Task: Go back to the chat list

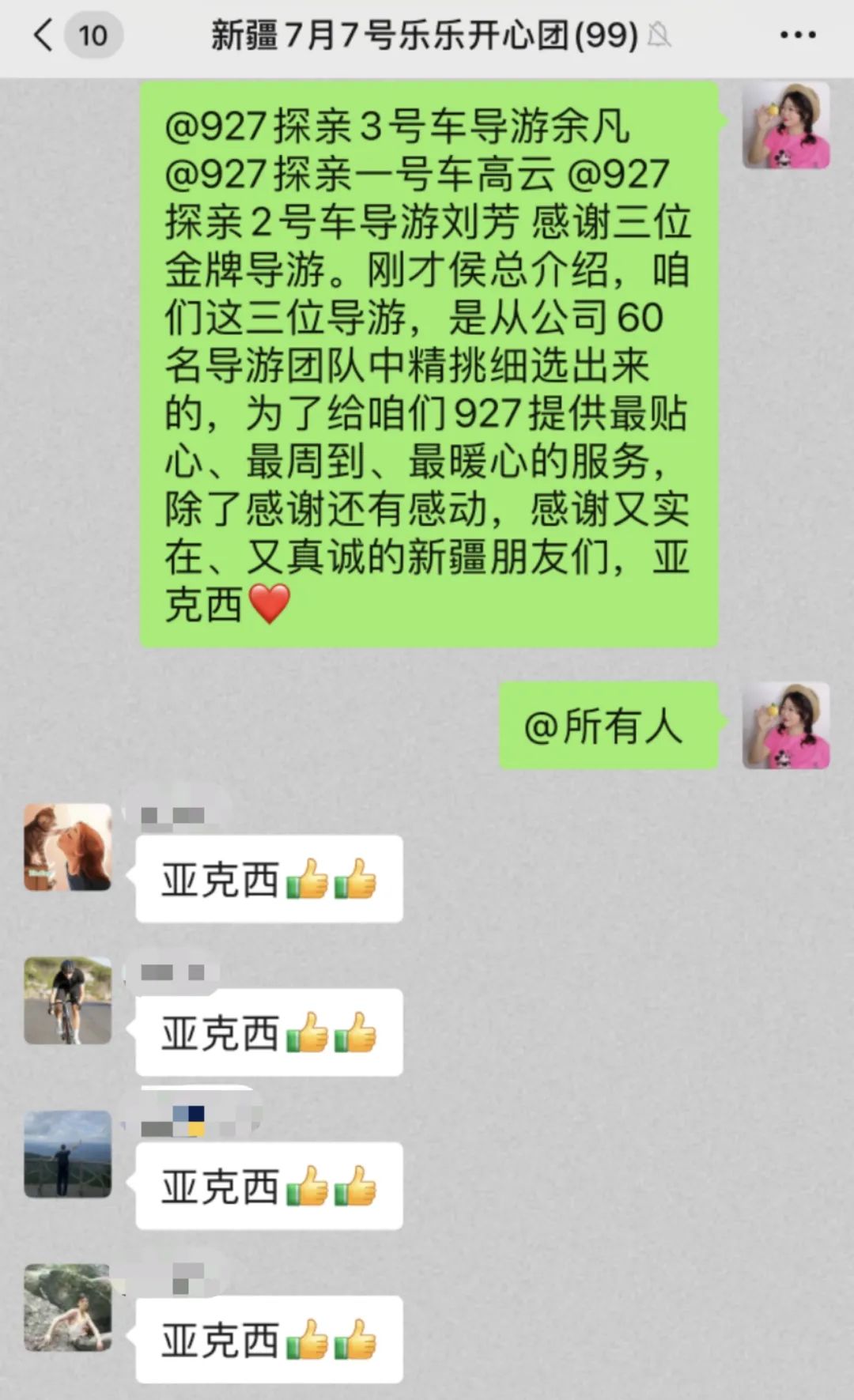Action: click(46, 36)
